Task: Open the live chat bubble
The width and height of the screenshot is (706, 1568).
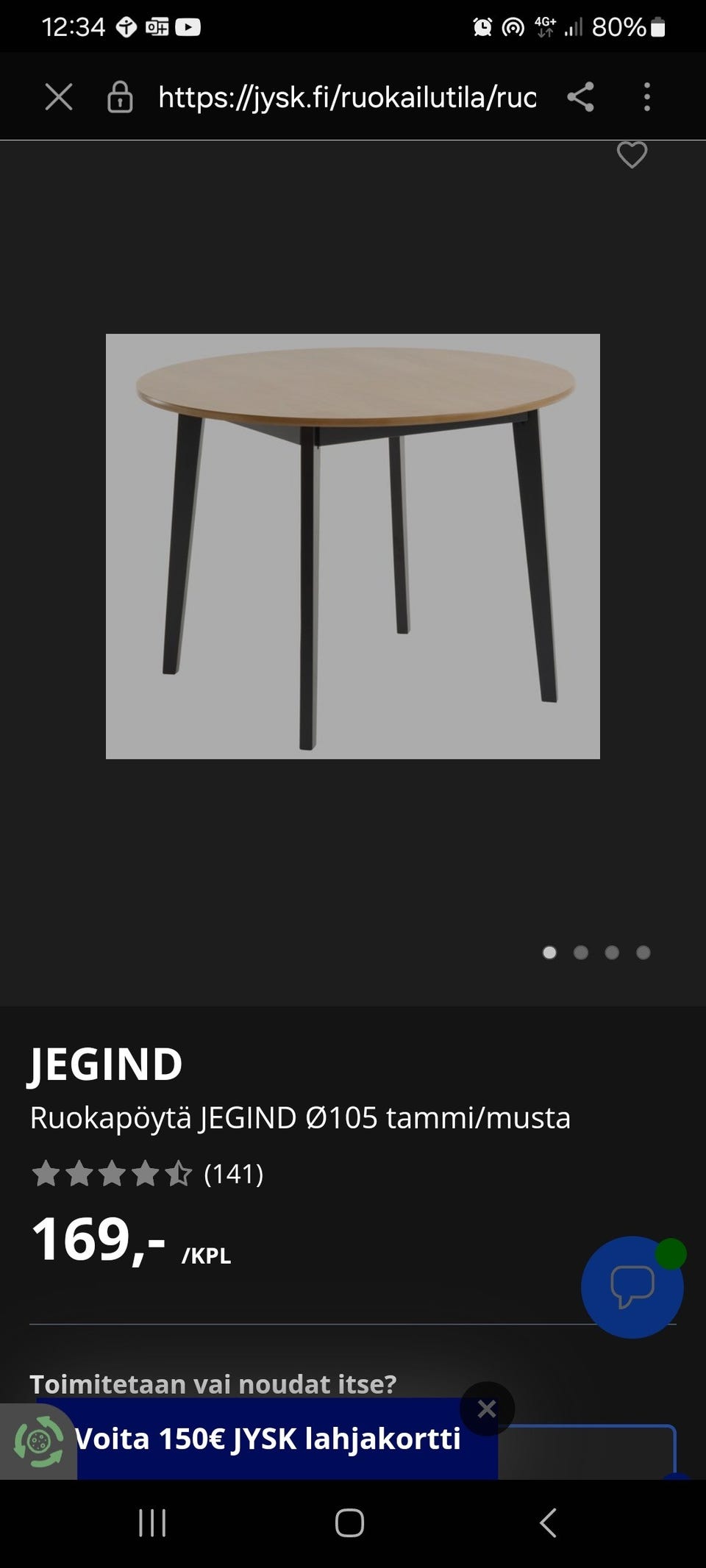Action: tap(632, 1286)
